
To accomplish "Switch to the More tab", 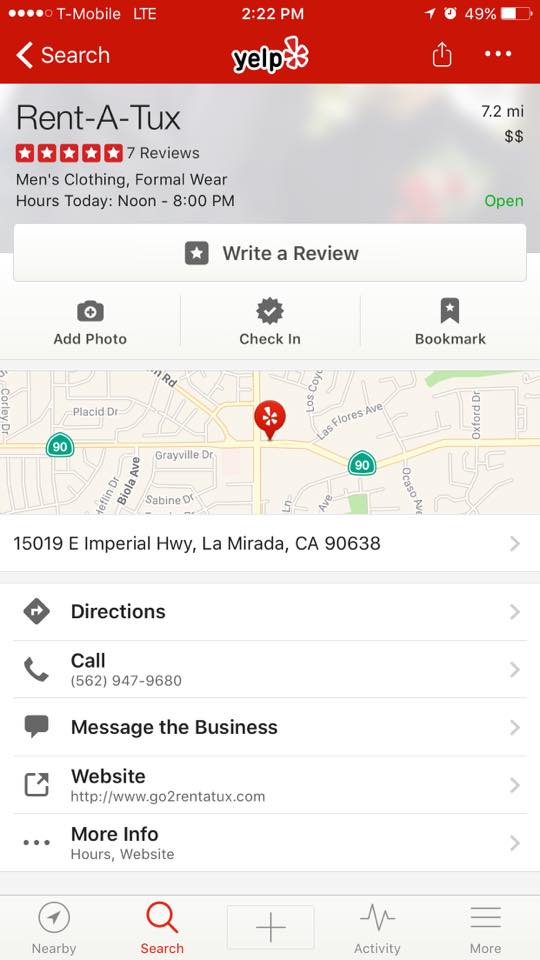I will [x=486, y=928].
